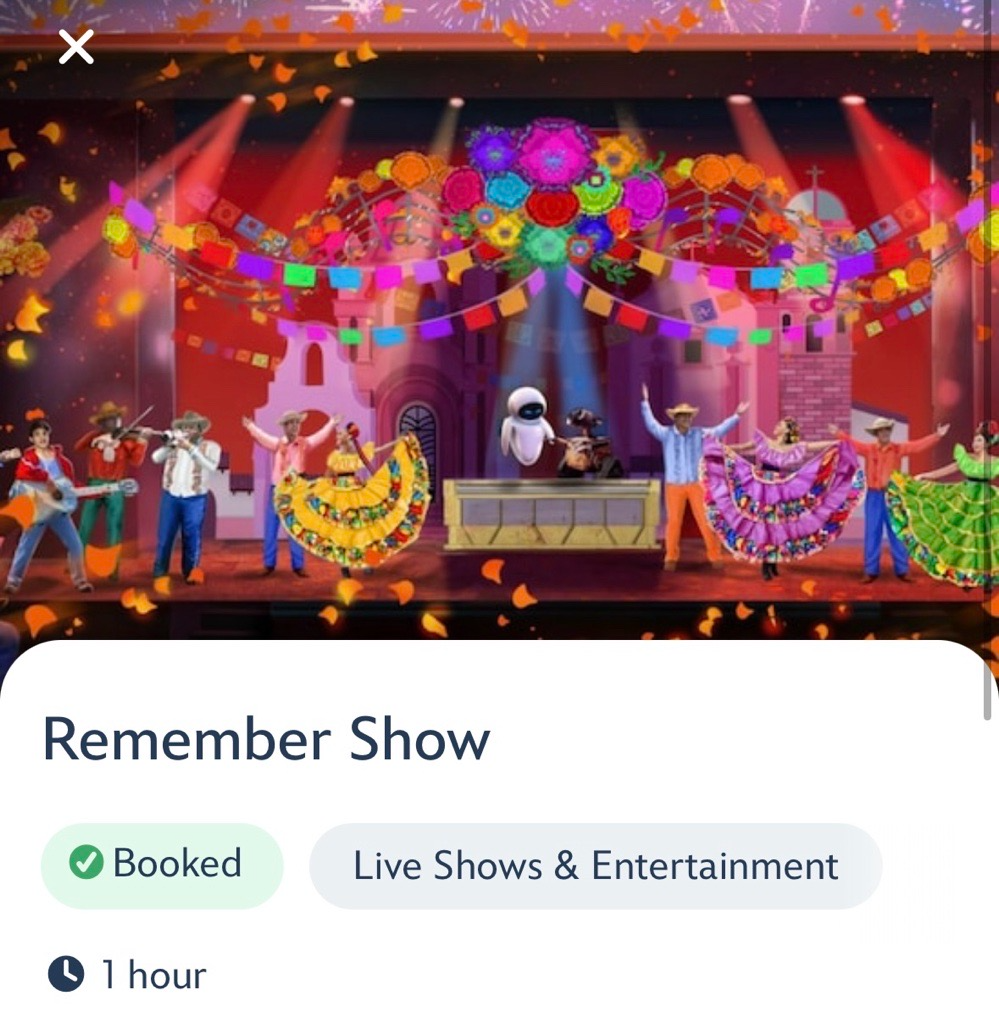Tap the Booked status chip
The width and height of the screenshot is (999, 1024).
point(161,864)
